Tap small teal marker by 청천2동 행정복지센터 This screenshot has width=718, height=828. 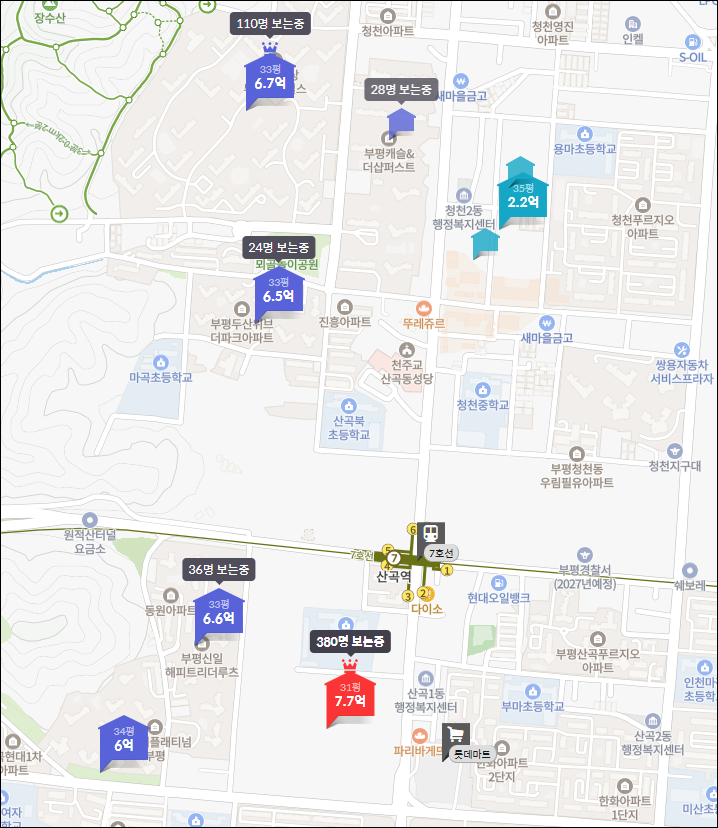(485, 242)
